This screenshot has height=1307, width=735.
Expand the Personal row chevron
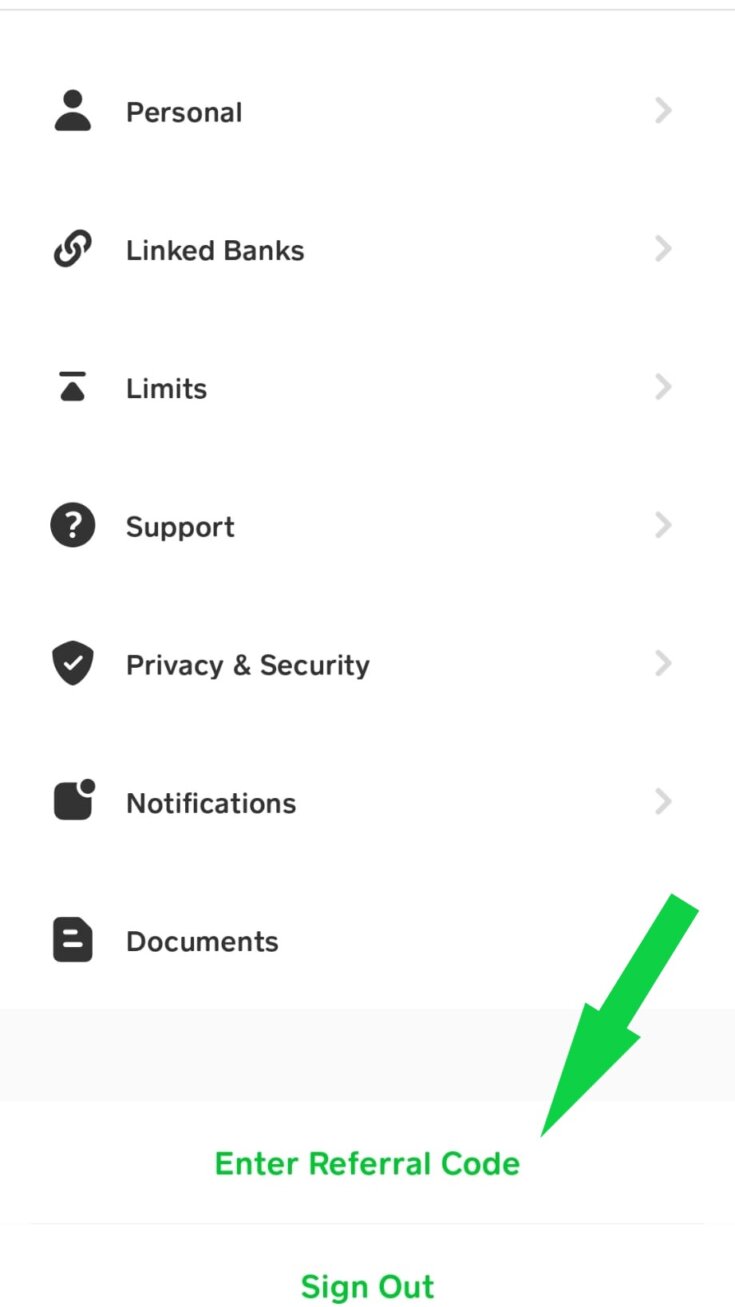[x=663, y=111]
